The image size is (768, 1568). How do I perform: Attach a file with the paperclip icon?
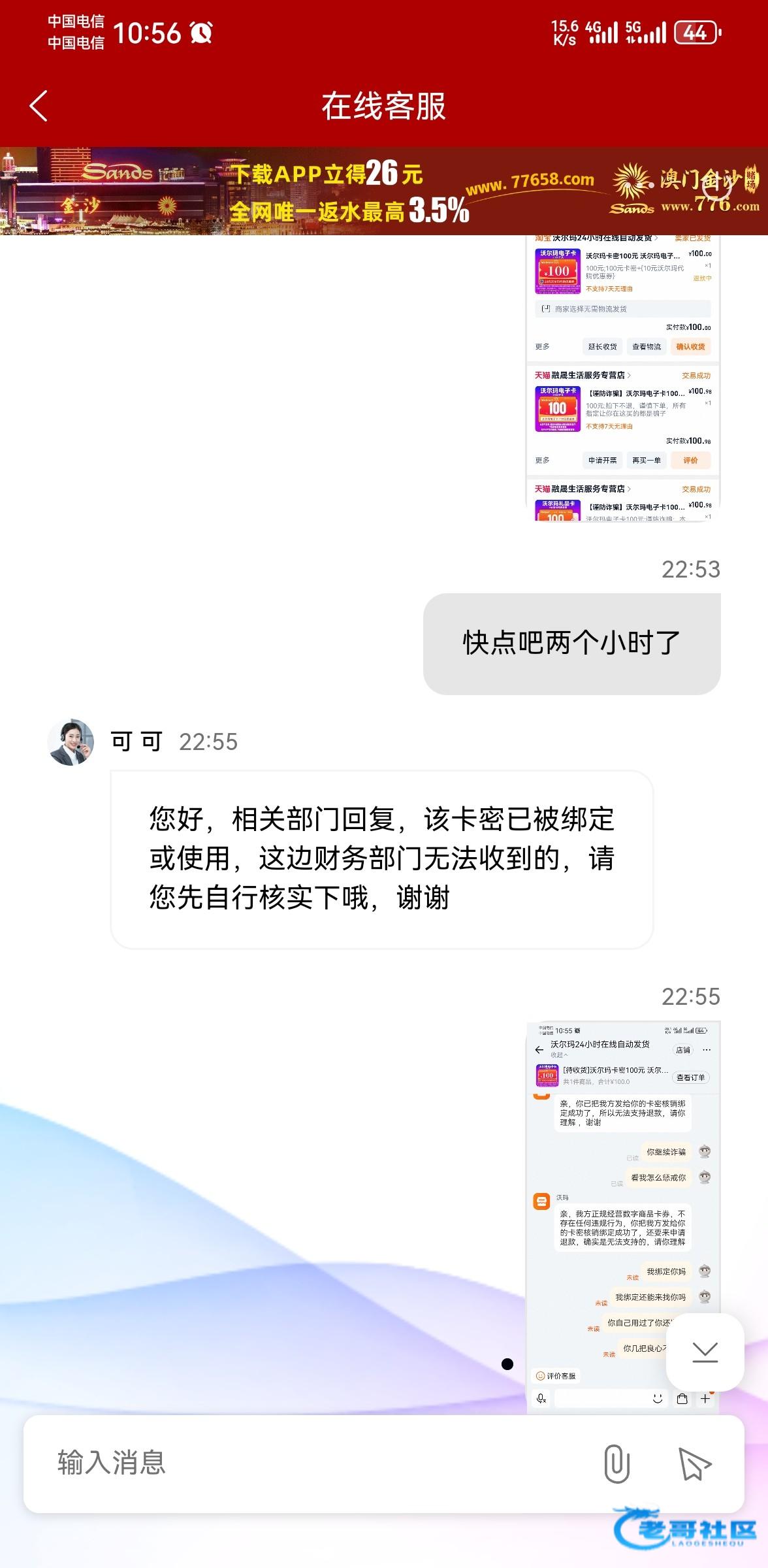click(616, 1463)
